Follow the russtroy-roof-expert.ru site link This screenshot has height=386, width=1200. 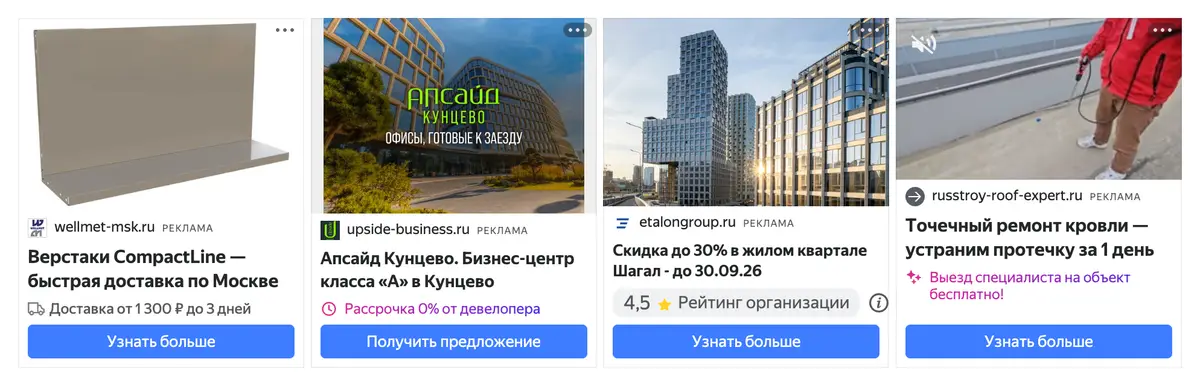(1007, 196)
